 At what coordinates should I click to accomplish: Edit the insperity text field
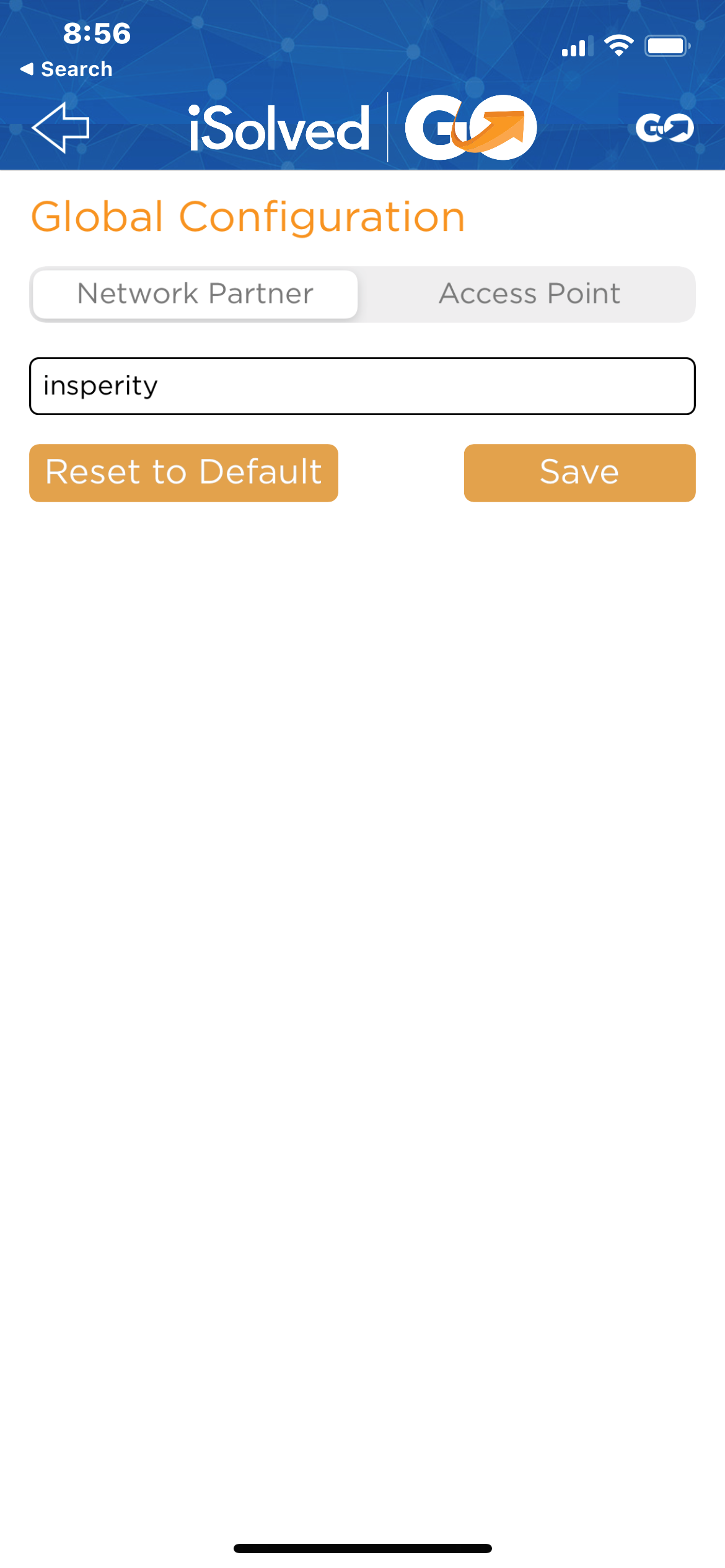click(x=362, y=386)
